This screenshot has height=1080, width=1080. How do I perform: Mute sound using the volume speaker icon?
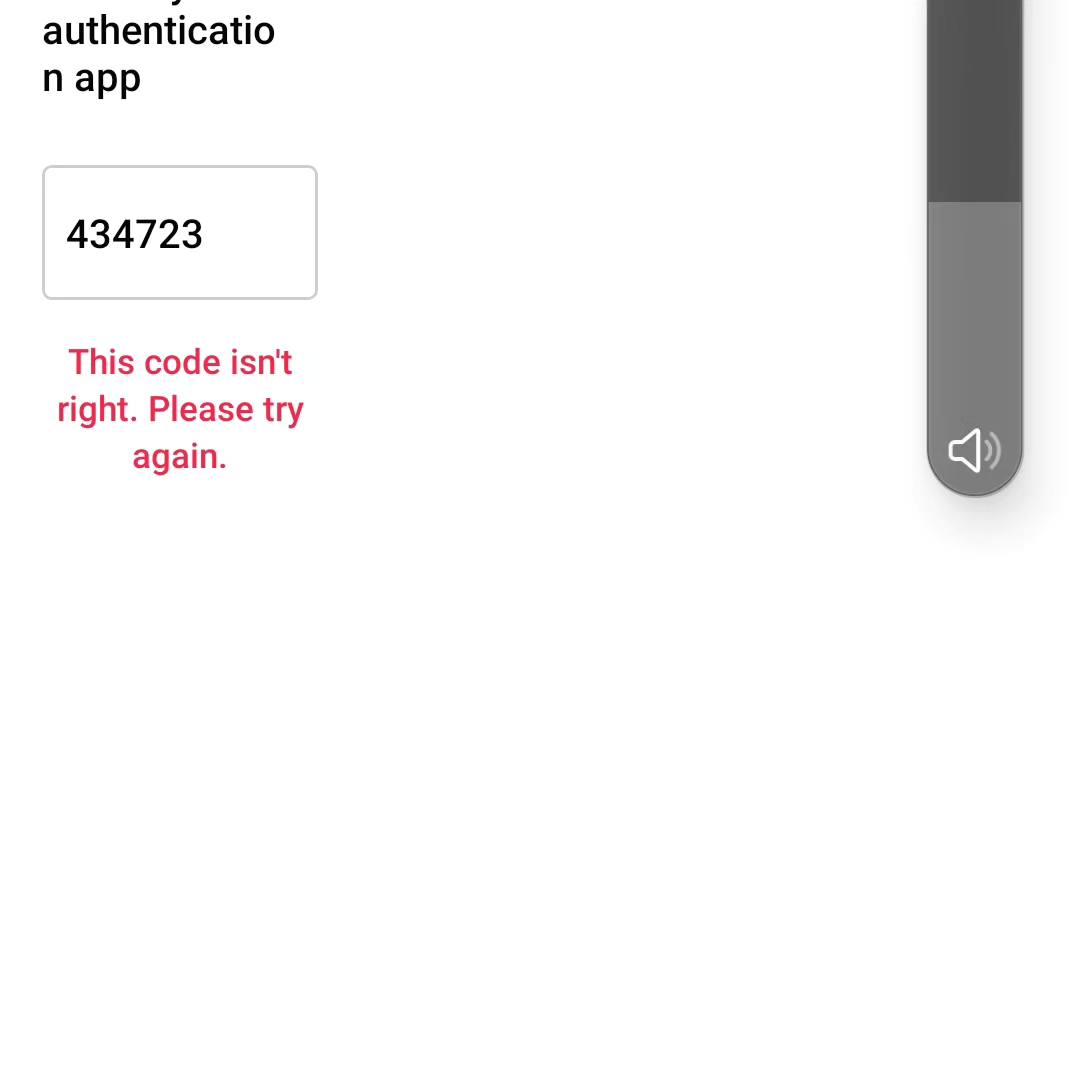click(x=974, y=450)
